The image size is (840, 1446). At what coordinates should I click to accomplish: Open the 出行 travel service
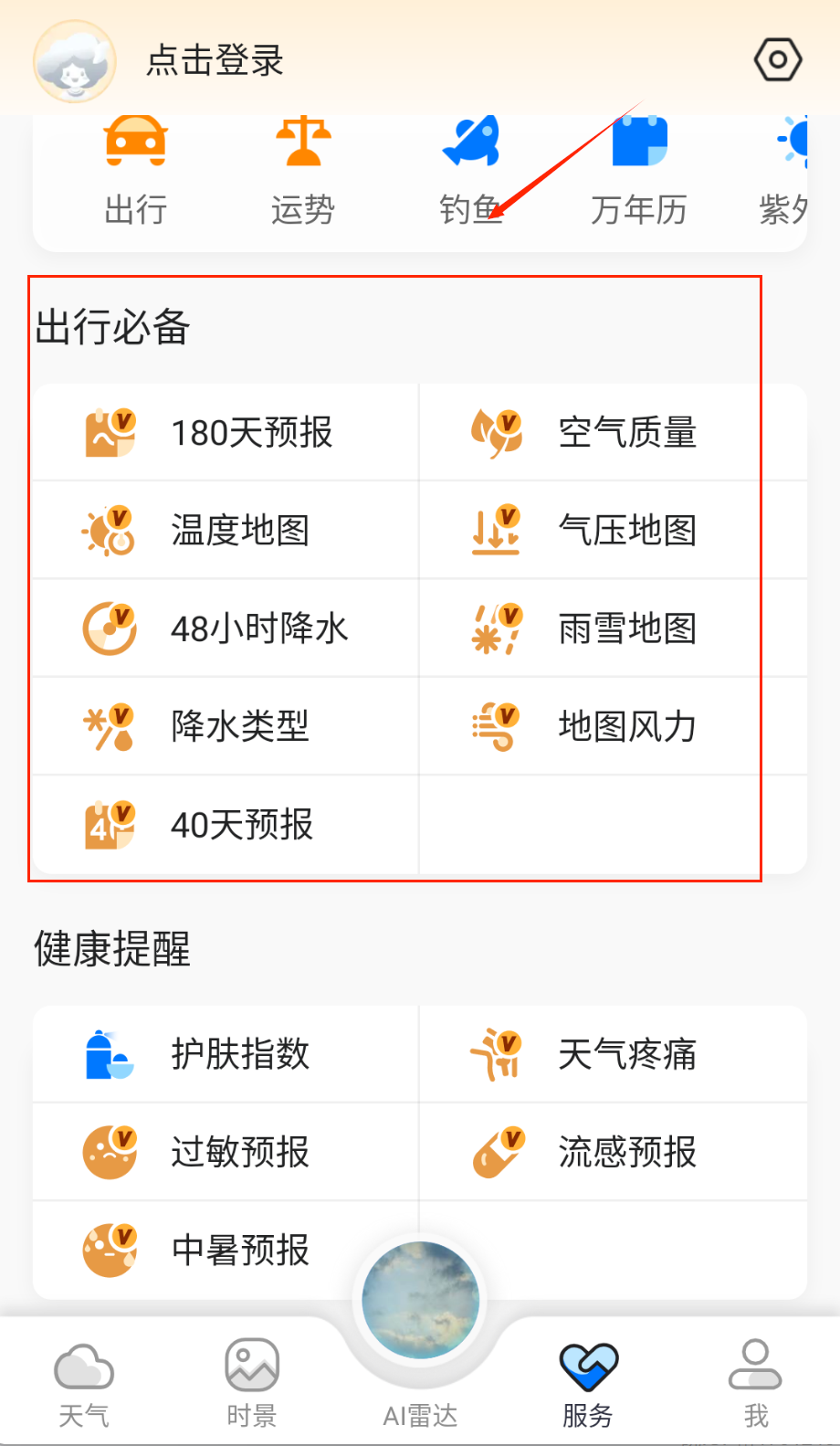tap(135, 172)
